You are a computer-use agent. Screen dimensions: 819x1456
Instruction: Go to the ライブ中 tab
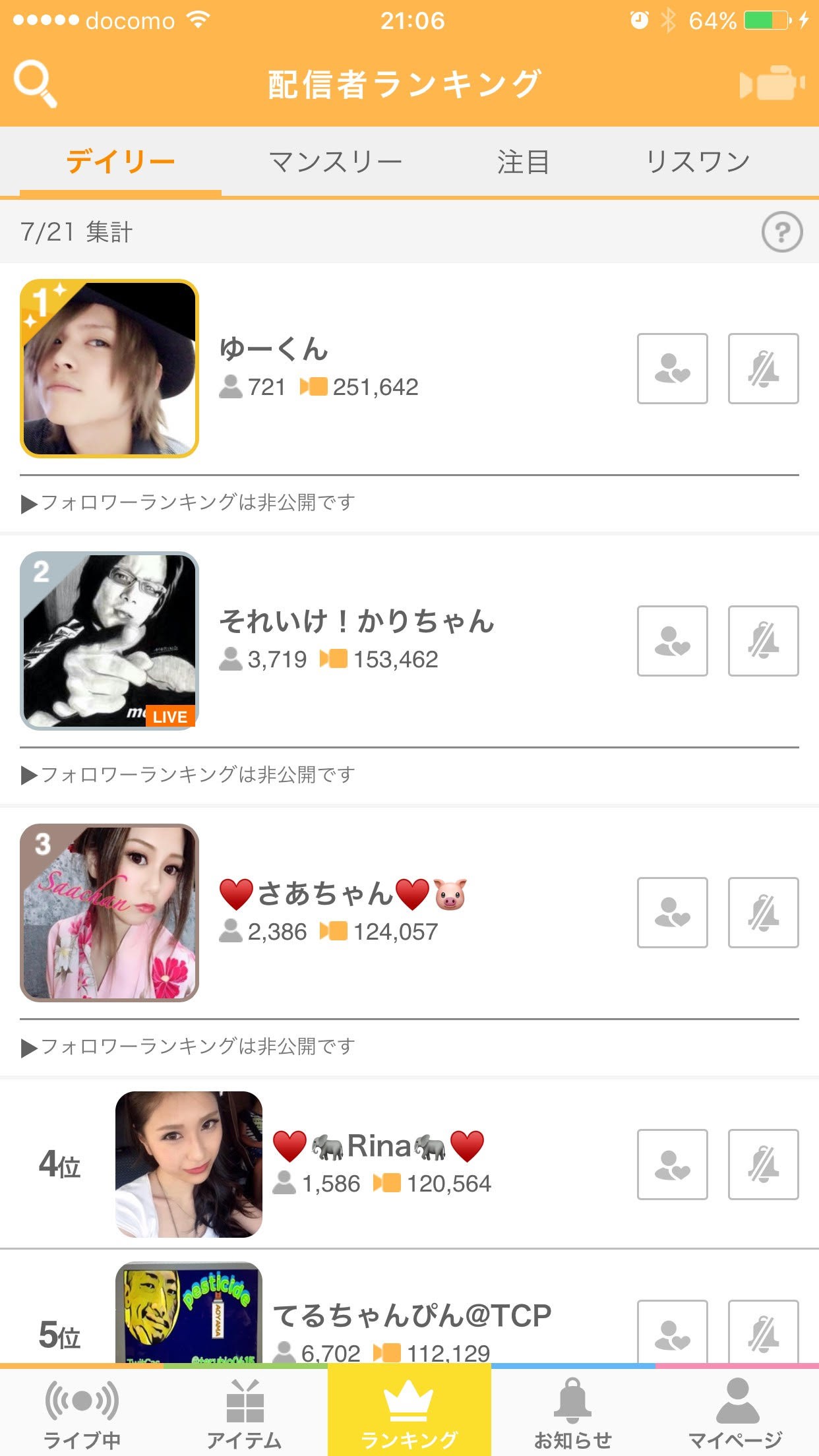[82, 1412]
